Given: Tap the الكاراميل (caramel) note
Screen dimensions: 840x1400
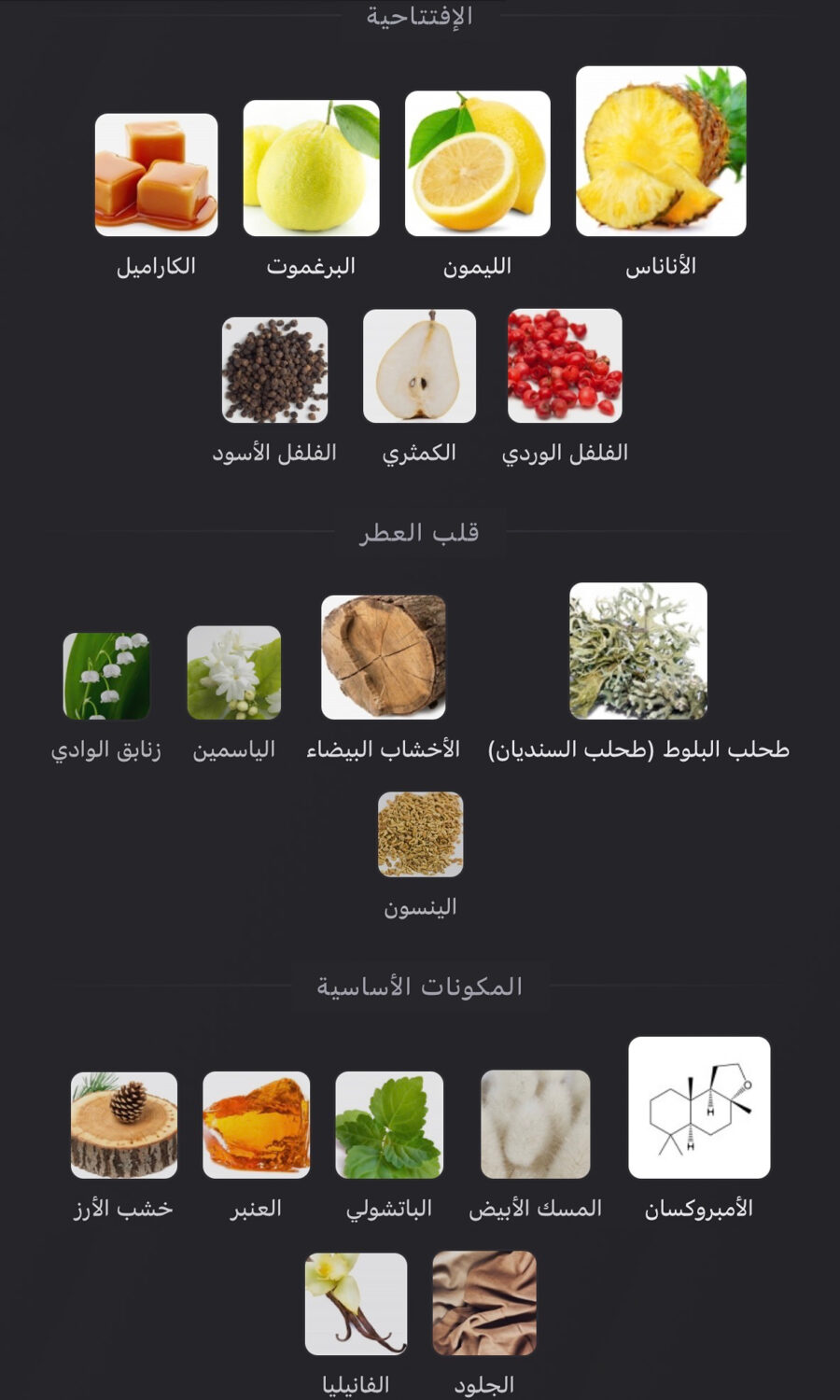Looking at the screenshot, I should point(156,175).
